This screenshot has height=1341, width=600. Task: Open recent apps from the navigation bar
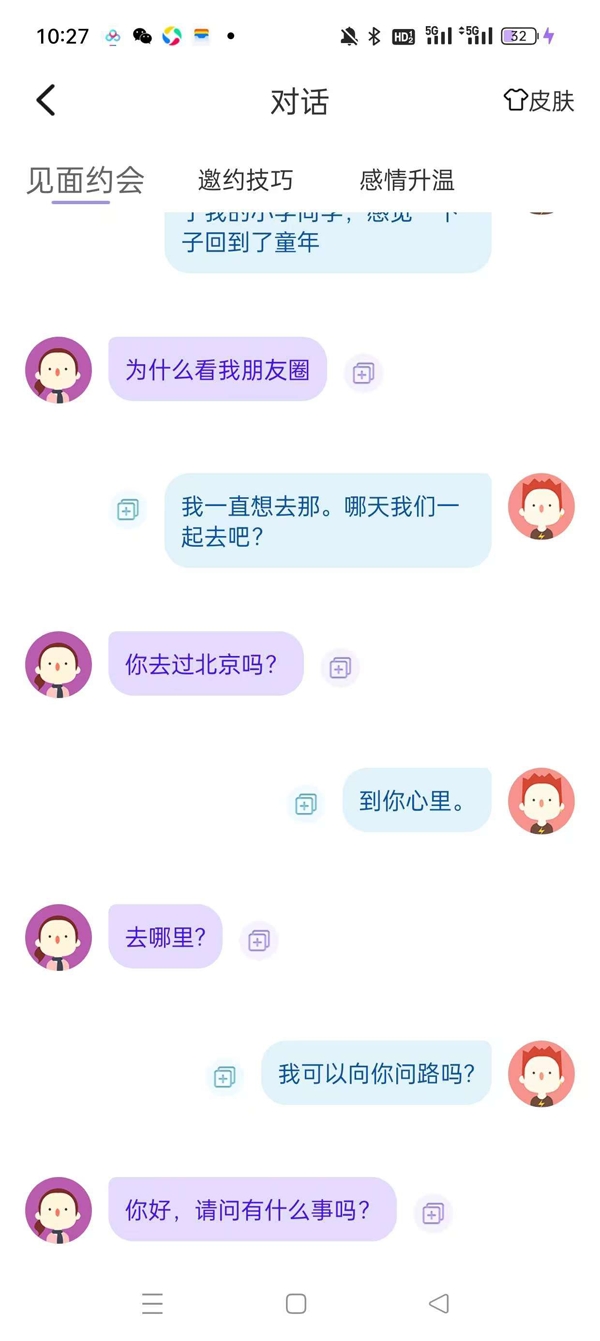coord(152,1303)
